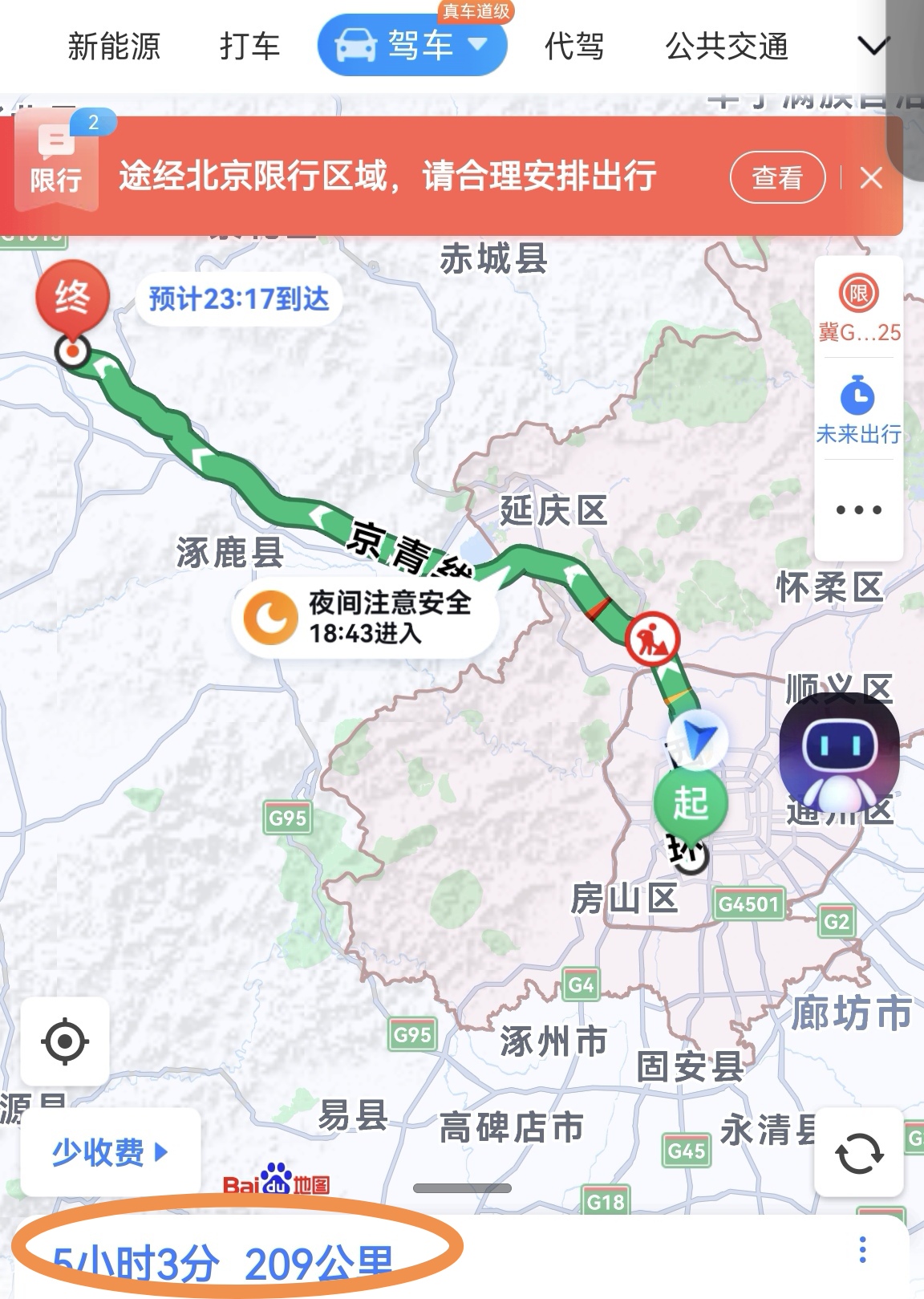
Task: Open the license plate restriction setting 冀G…25
Action: point(859,308)
